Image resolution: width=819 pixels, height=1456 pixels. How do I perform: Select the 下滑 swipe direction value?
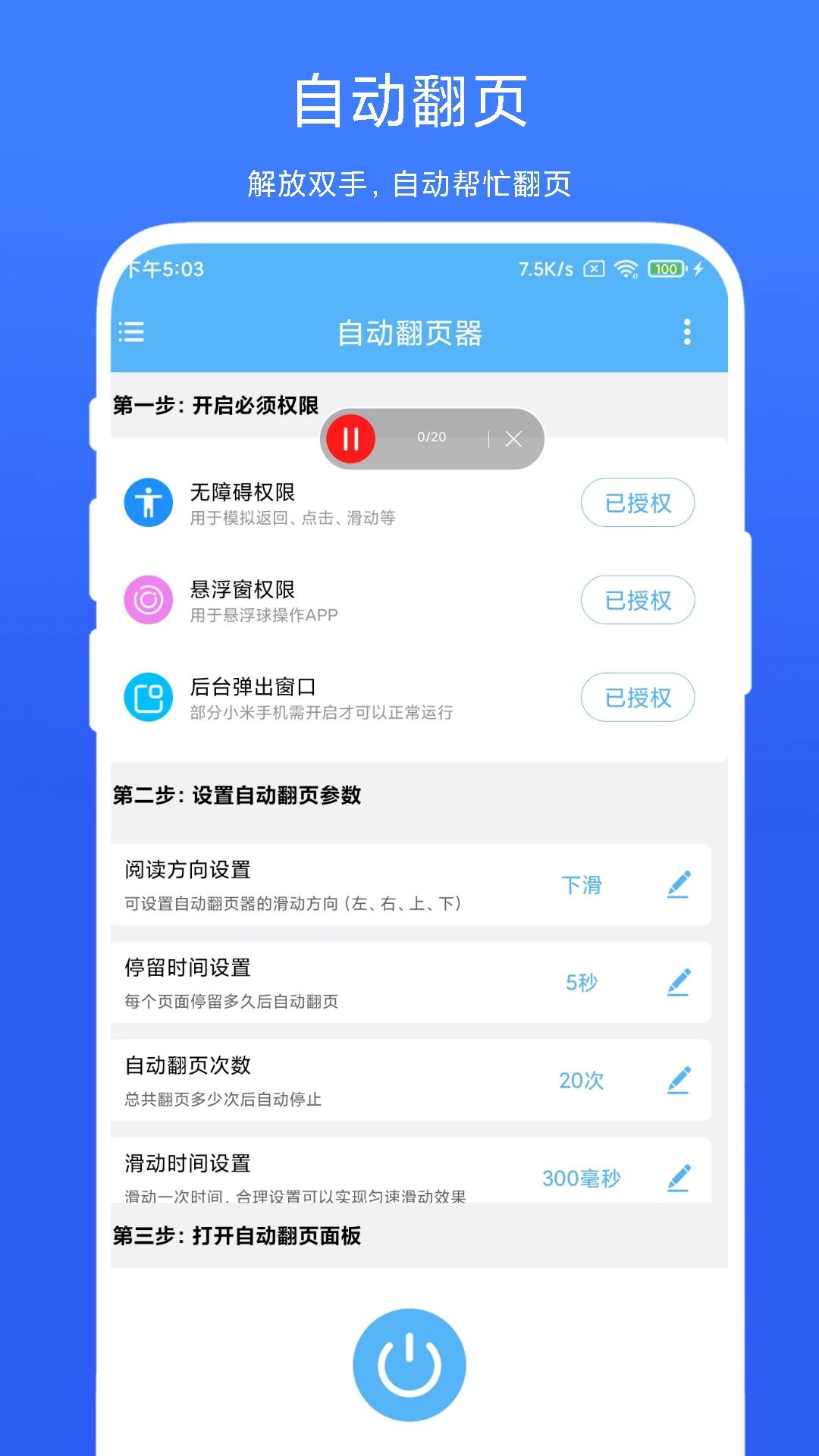[581, 884]
